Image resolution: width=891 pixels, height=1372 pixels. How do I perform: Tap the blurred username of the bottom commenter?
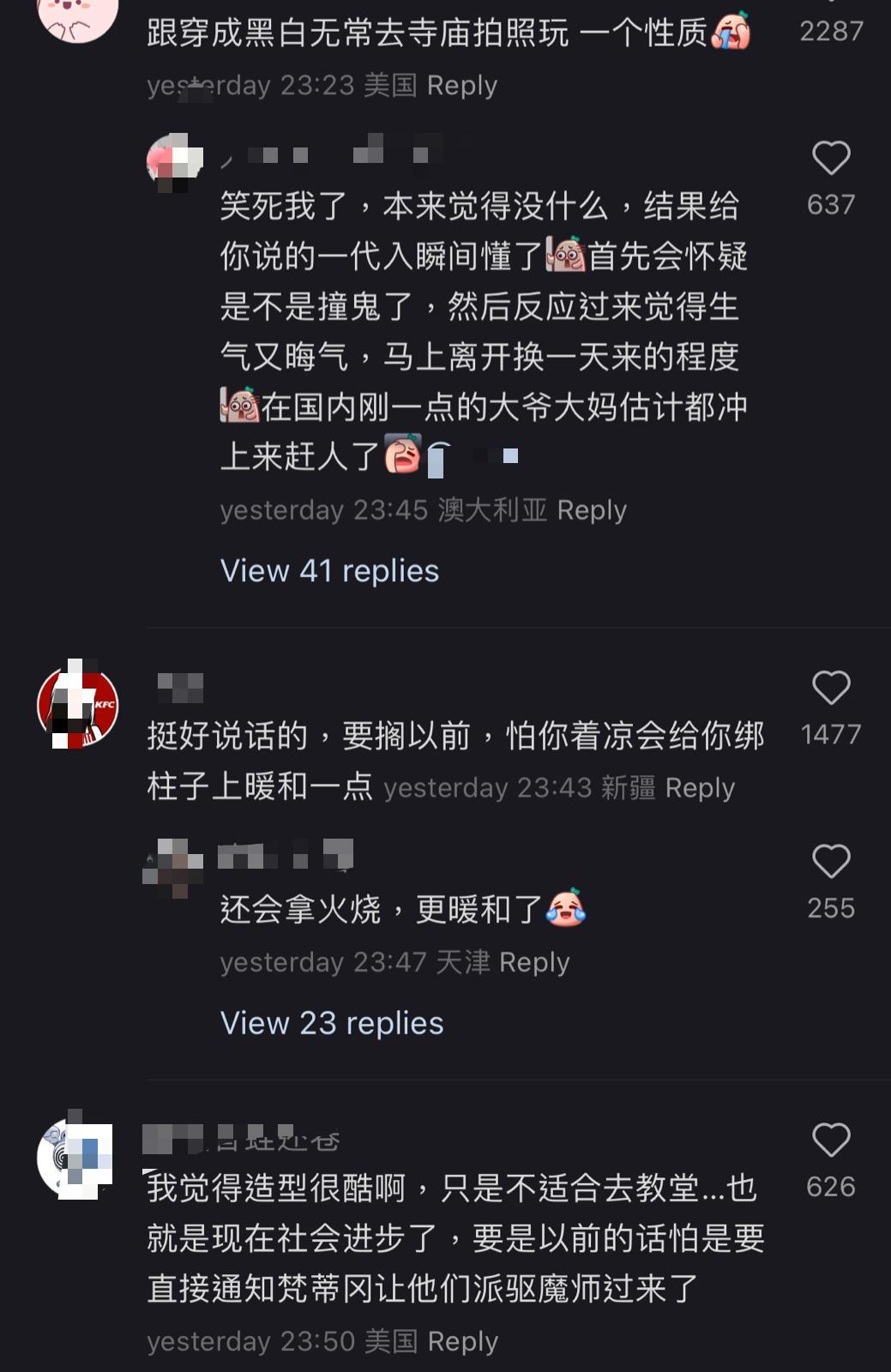240,1139
